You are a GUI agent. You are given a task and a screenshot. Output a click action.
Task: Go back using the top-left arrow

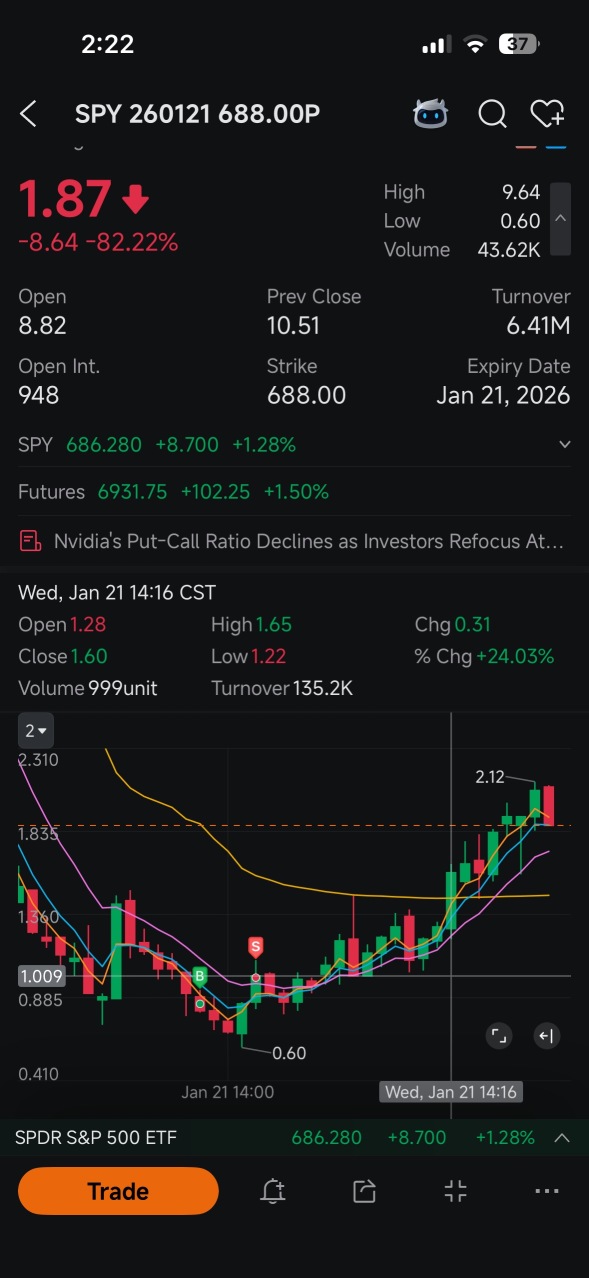[x=28, y=114]
